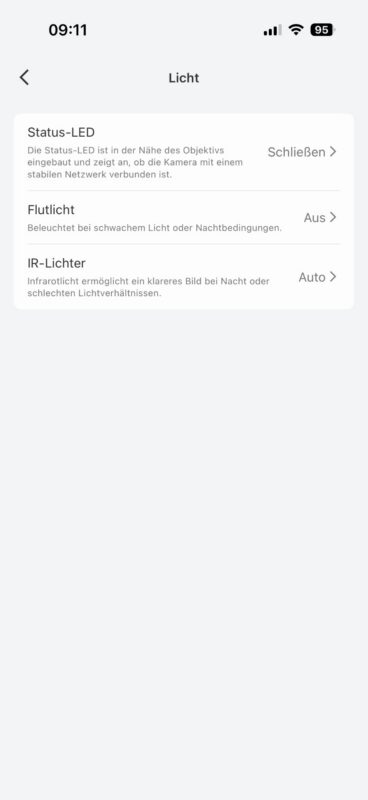Go back from the Licht screen
The height and width of the screenshot is (800, 368).
pyautogui.click(x=24, y=78)
